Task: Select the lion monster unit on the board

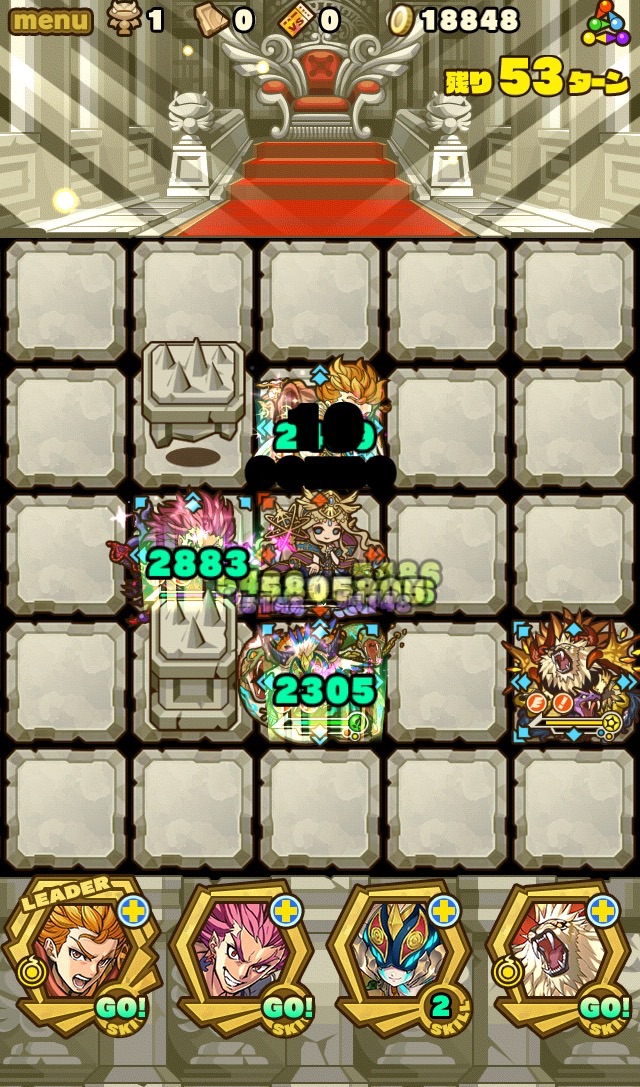Action: pos(574,680)
